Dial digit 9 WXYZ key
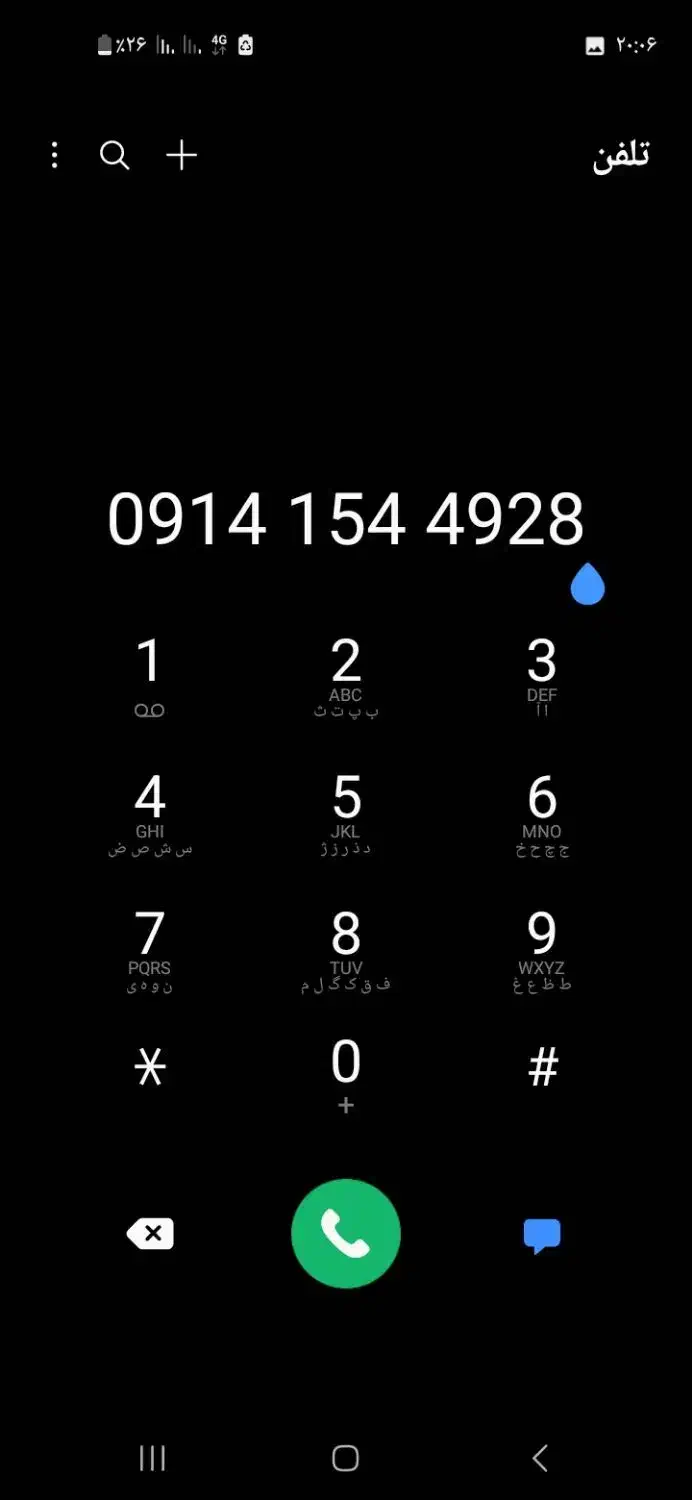Screen dimensions: 692x1500 [x=542, y=948]
